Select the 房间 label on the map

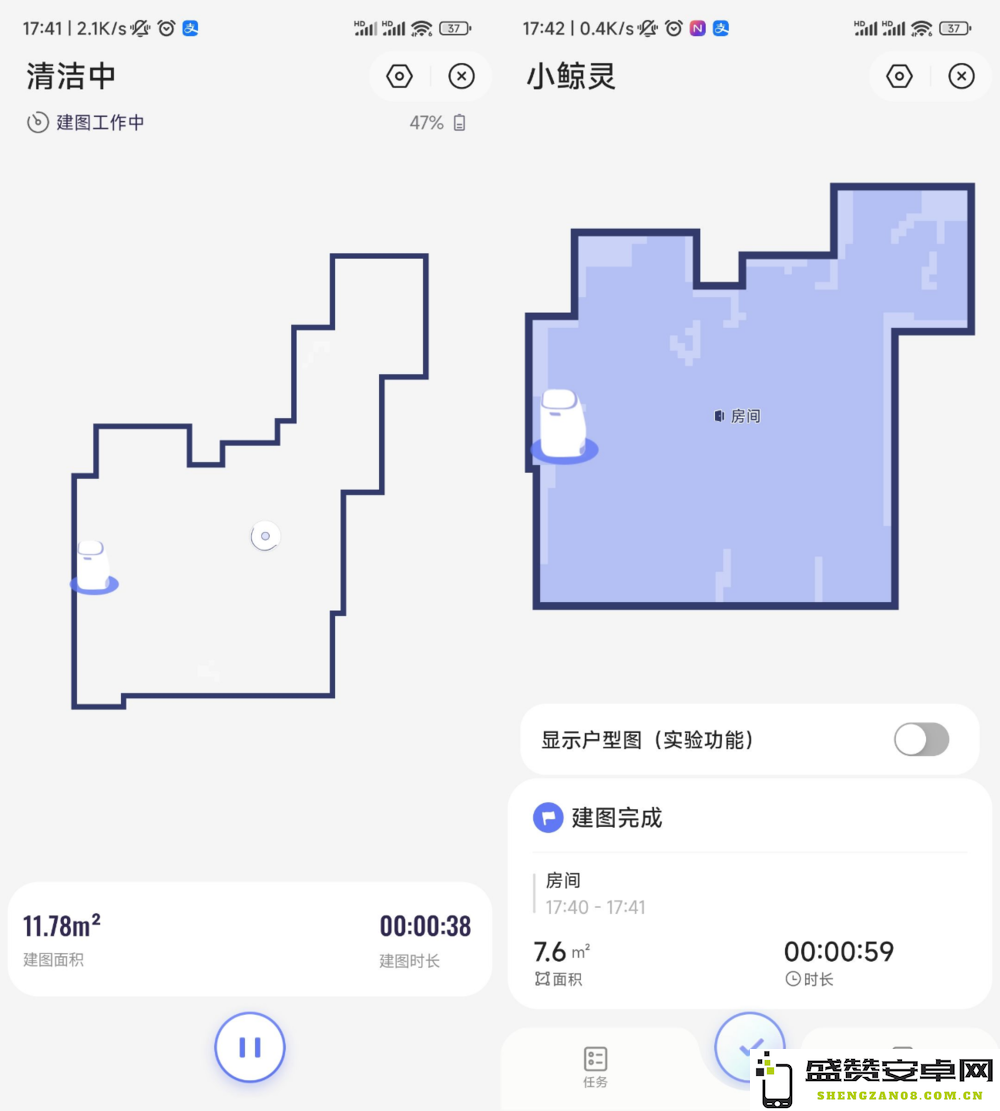(738, 416)
